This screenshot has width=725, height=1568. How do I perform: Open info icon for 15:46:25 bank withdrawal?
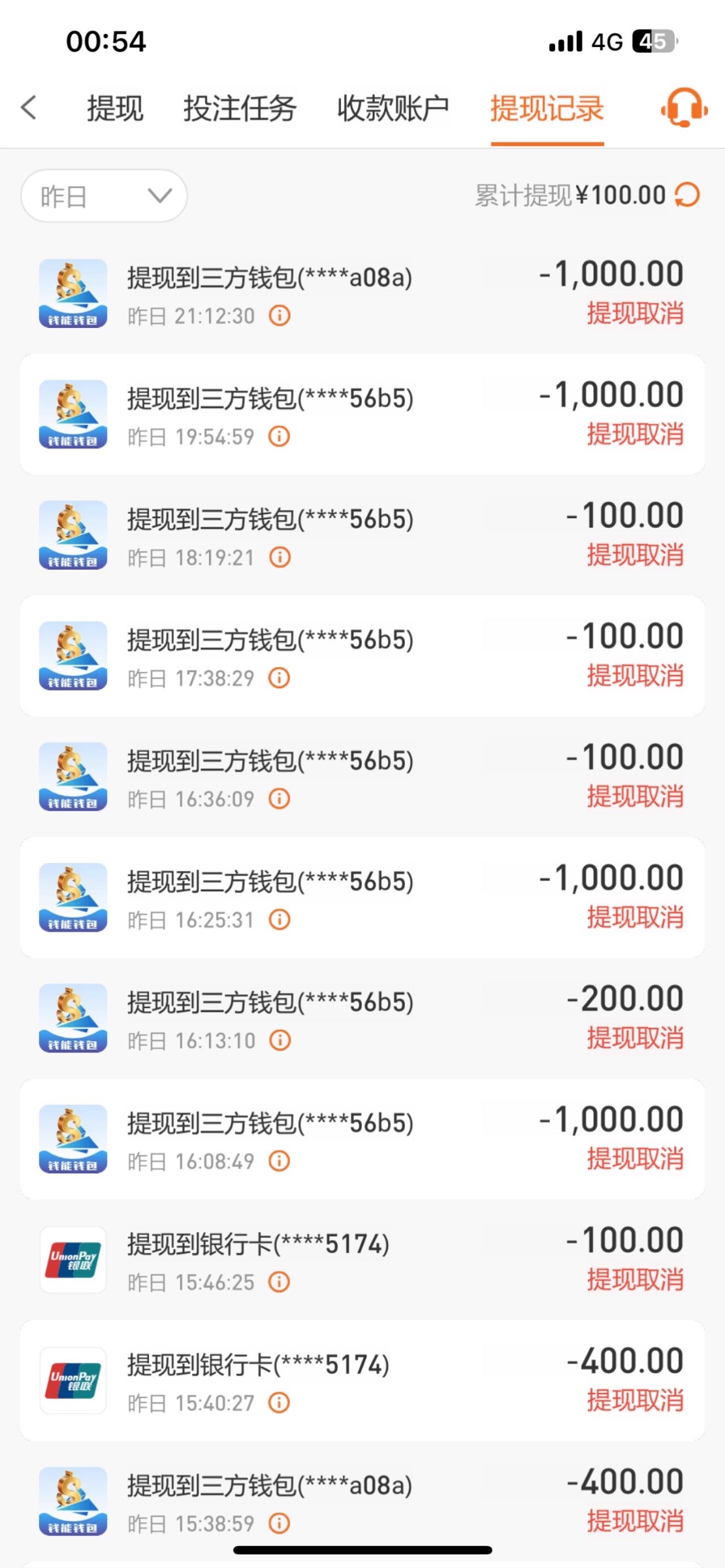[x=280, y=1282]
